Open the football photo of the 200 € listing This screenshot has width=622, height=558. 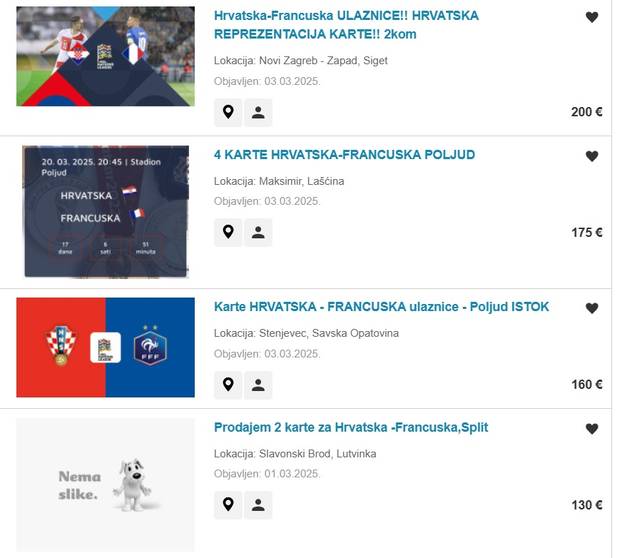click(105, 56)
